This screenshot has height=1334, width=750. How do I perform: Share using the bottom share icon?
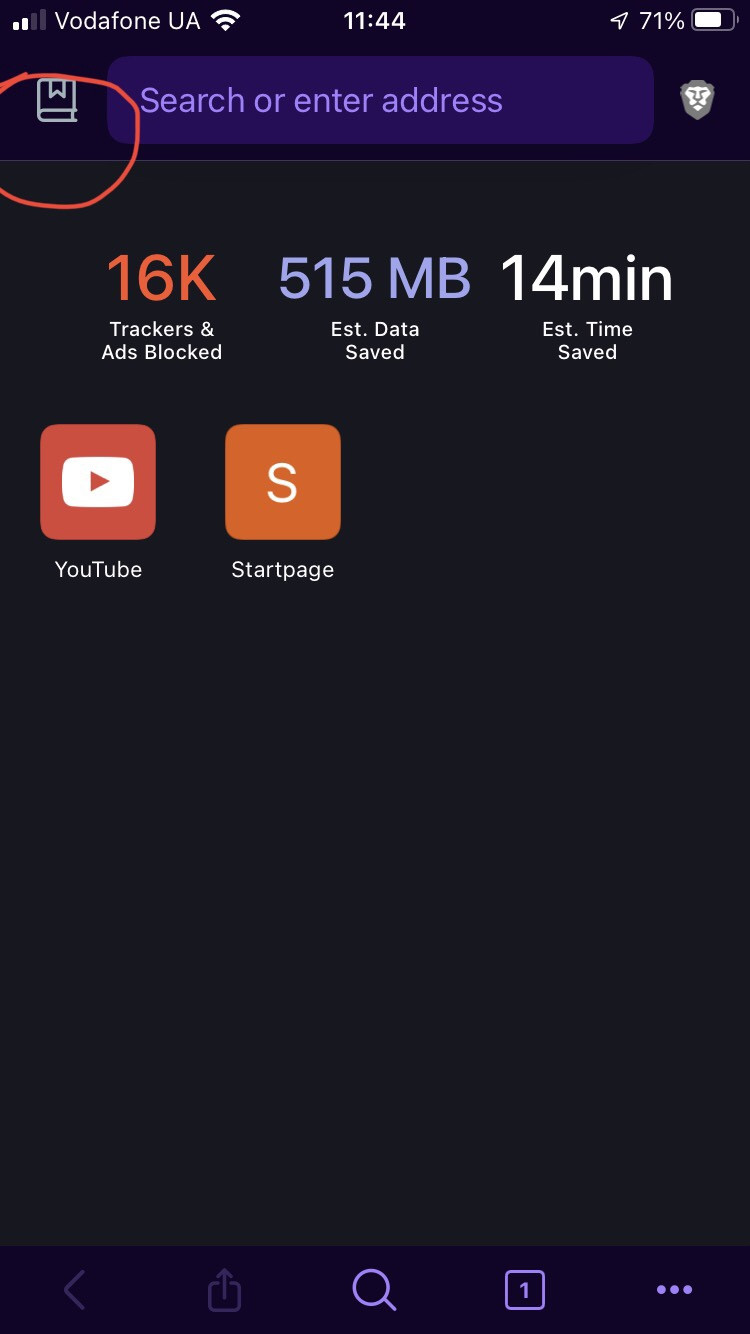click(224, 1290)
